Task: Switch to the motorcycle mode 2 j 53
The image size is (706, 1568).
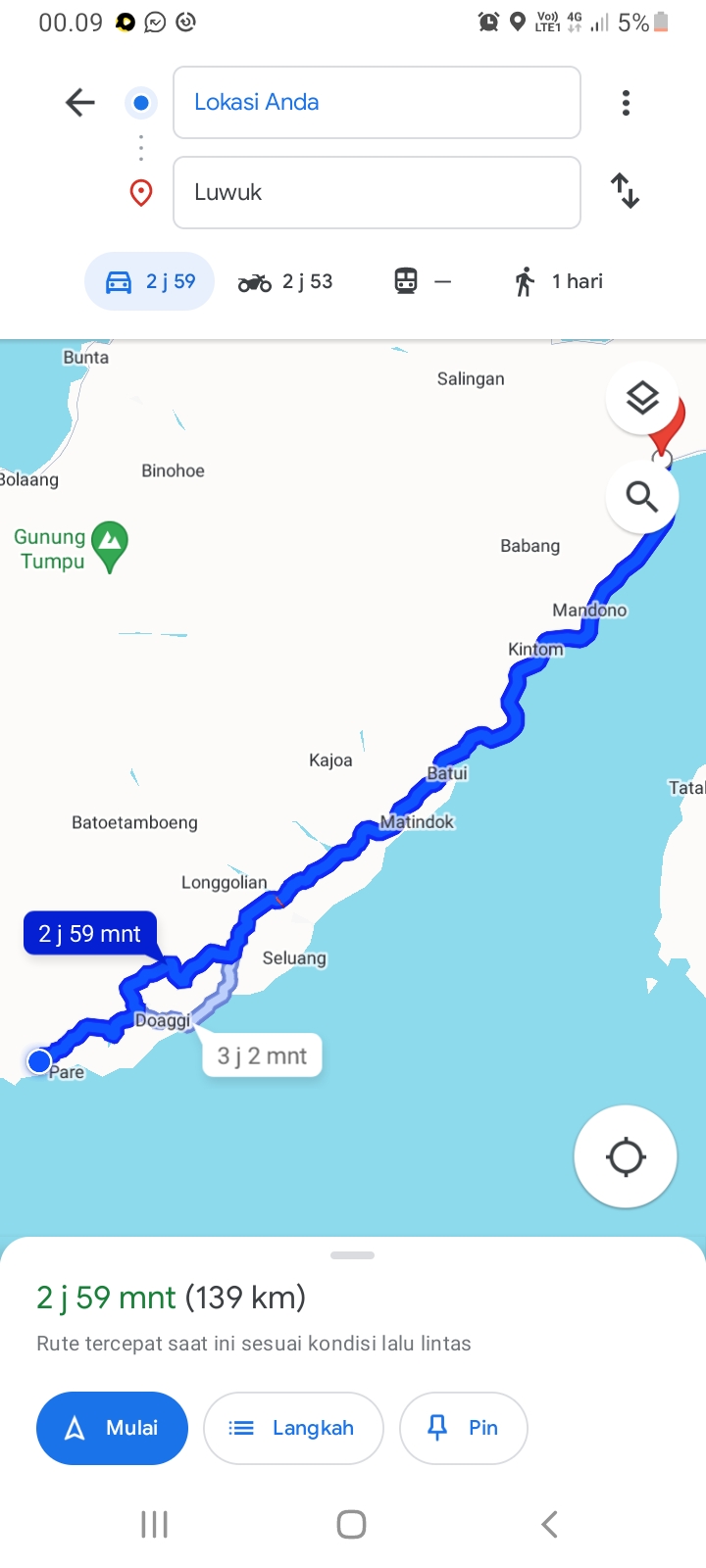Action: pyautogui.click(x=285, y=282)
